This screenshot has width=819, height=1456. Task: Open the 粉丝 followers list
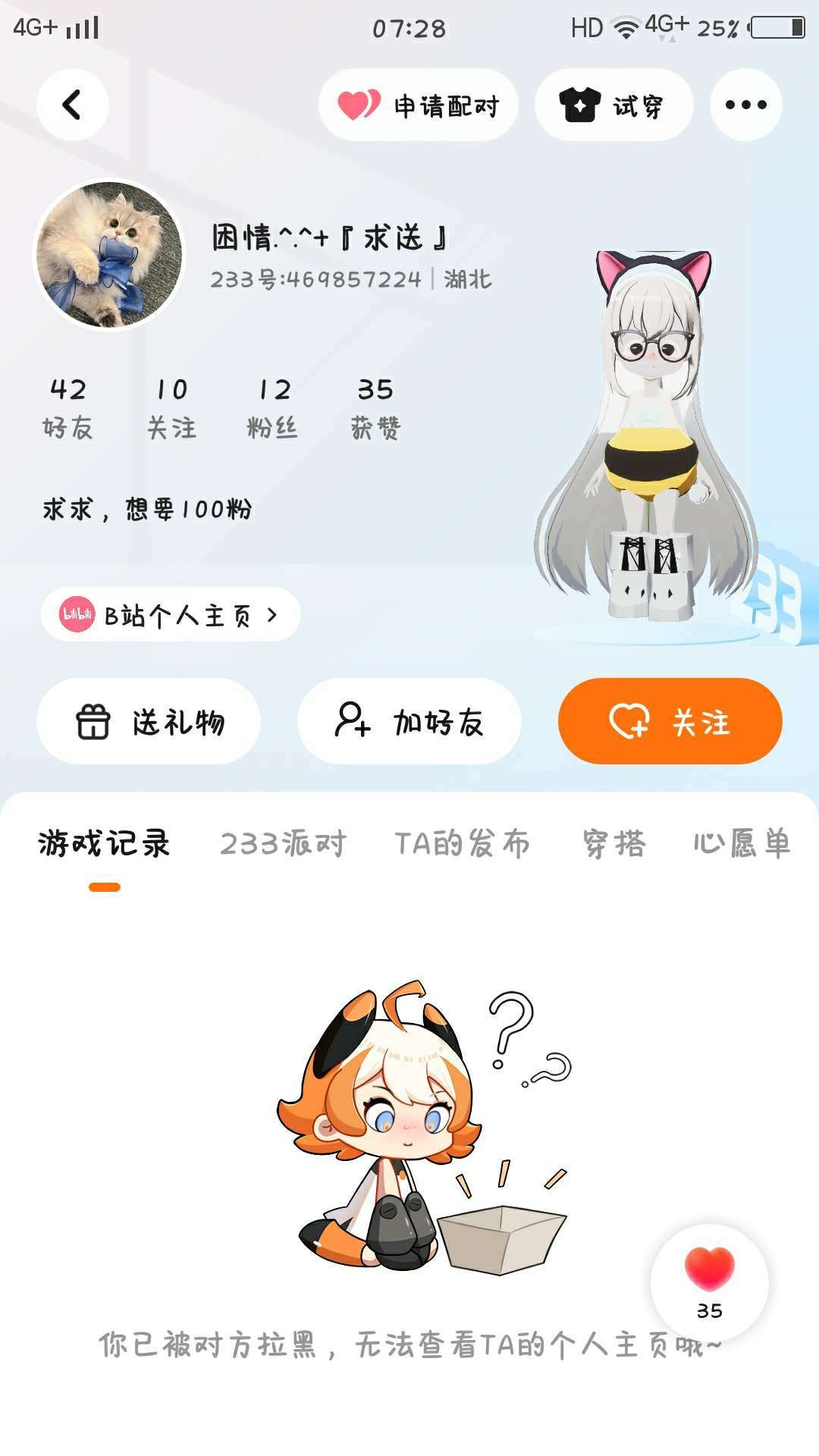(x=272, y=409)
